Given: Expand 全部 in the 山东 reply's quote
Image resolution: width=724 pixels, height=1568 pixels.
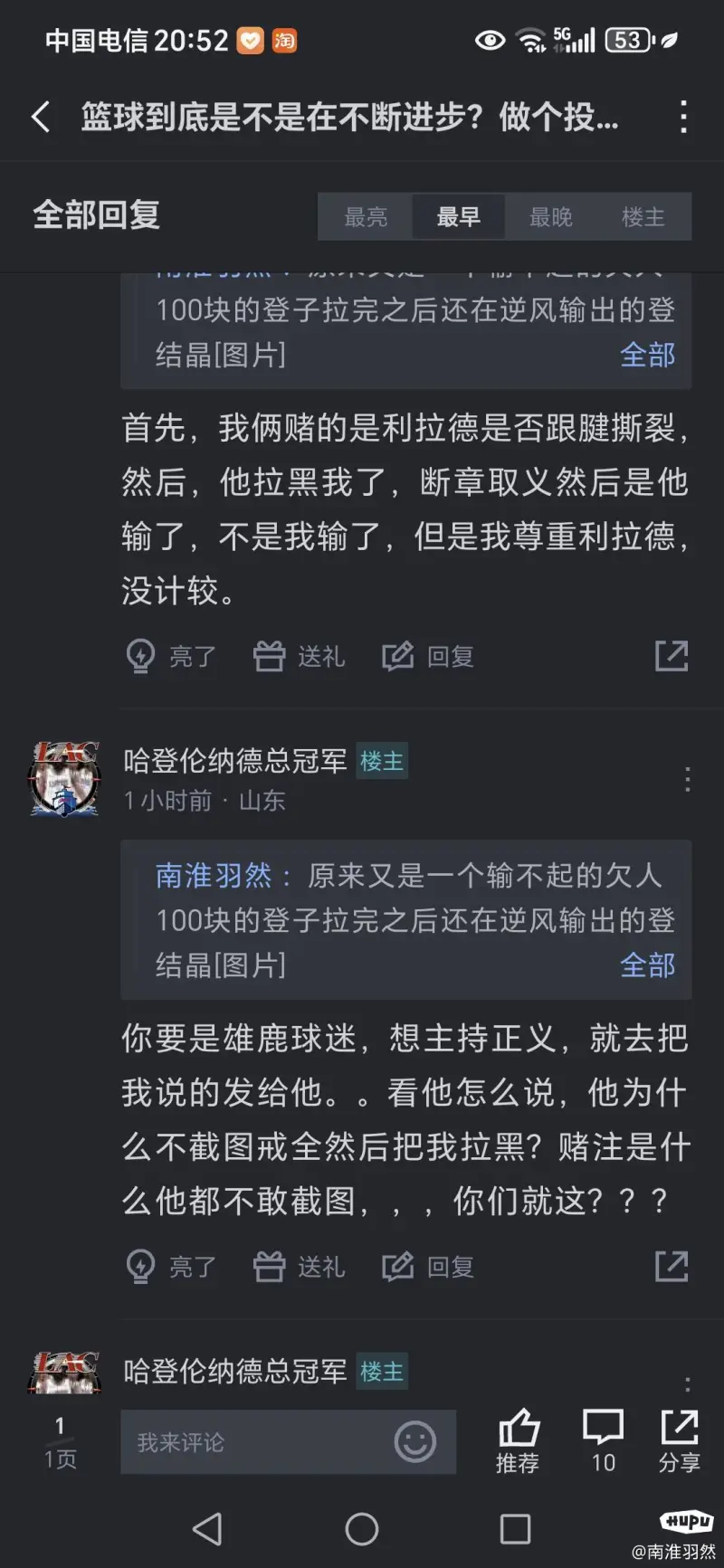Looking at the screenshot, I should (647, 965).
